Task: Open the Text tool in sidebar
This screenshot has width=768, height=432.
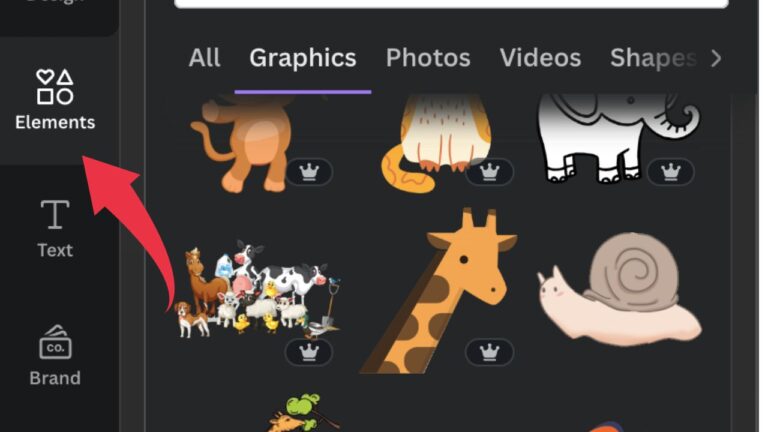Action: 55,228
